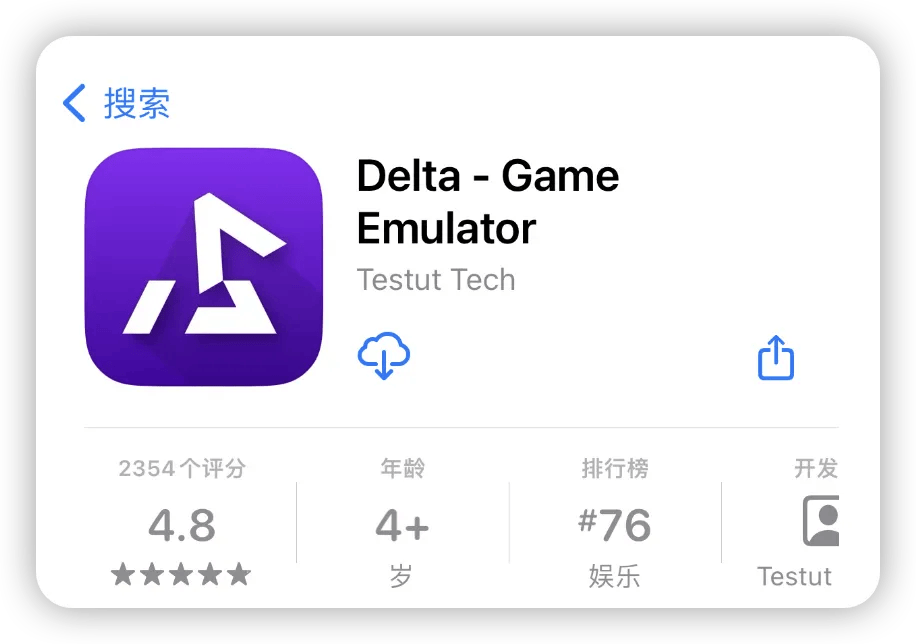Download Delta with the cloud icon
The width and height of the screenshot is (916, 644).
[x=384, y=356]
